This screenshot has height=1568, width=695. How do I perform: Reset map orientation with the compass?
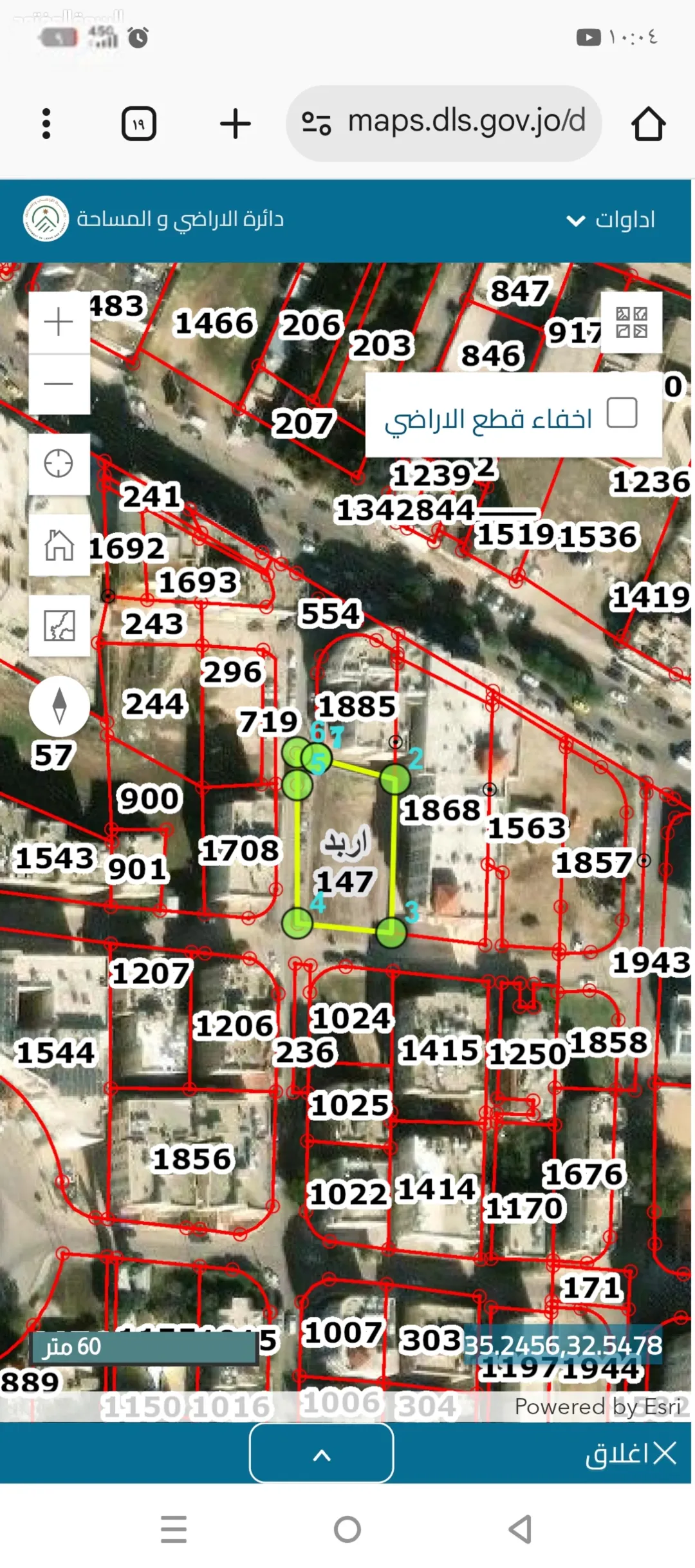[59, 706]
